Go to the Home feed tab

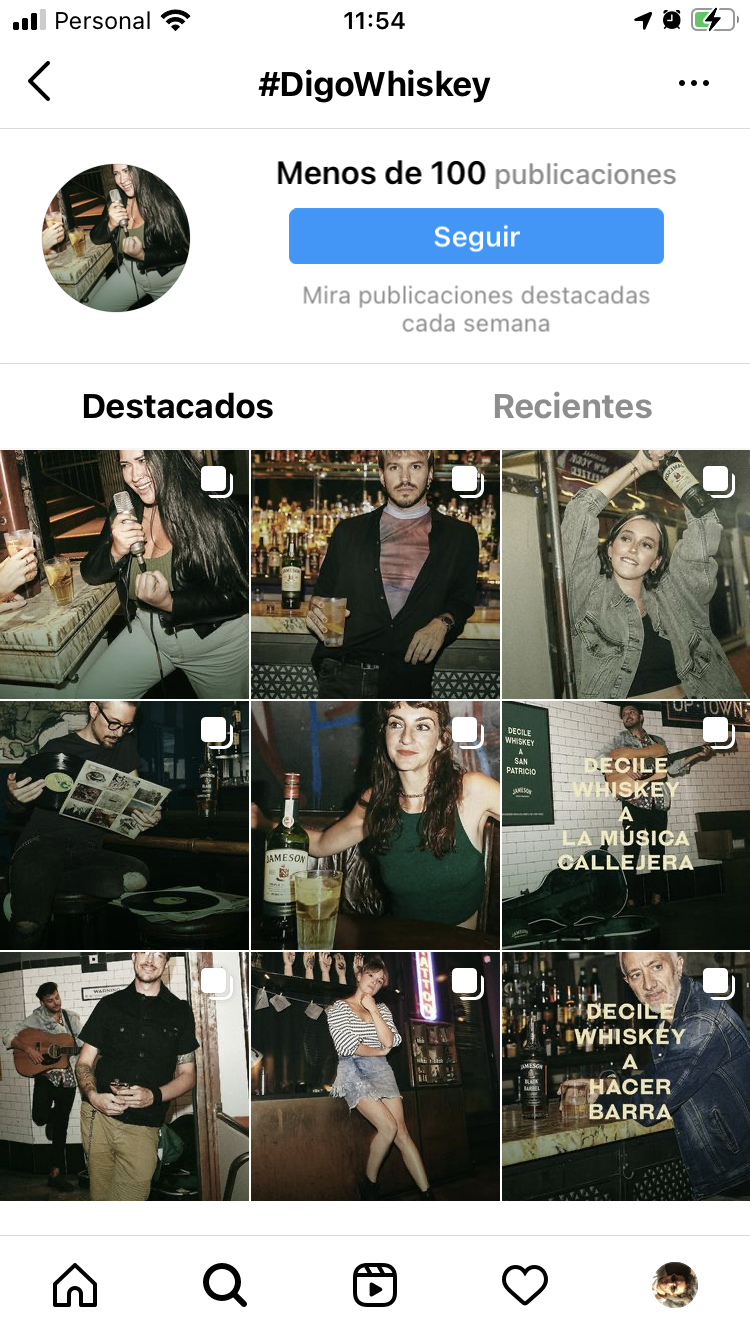coord(75,1285)
